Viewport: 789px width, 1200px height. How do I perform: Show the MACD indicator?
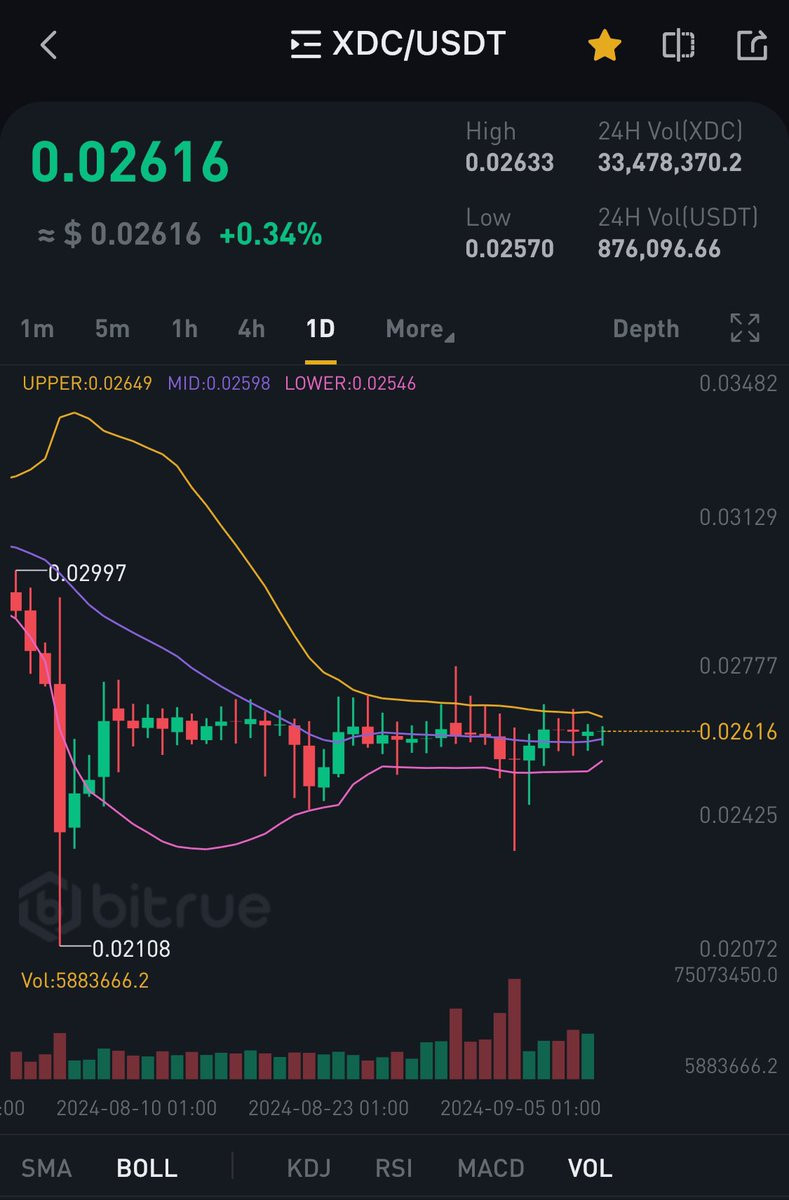pos(491,1167)
